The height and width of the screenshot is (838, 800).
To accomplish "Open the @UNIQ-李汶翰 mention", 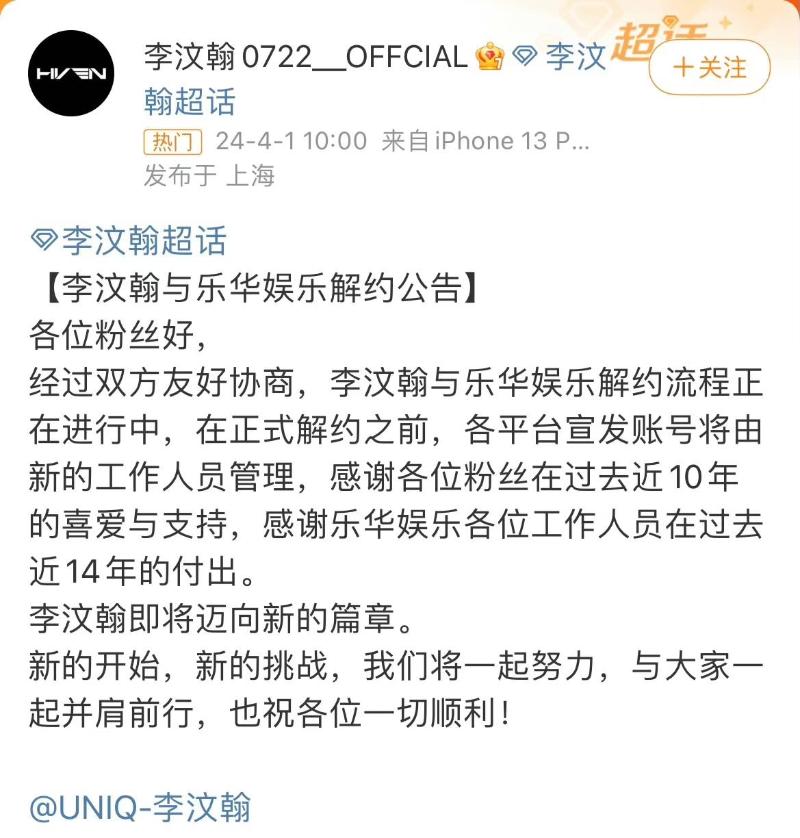I will point(141,806).
